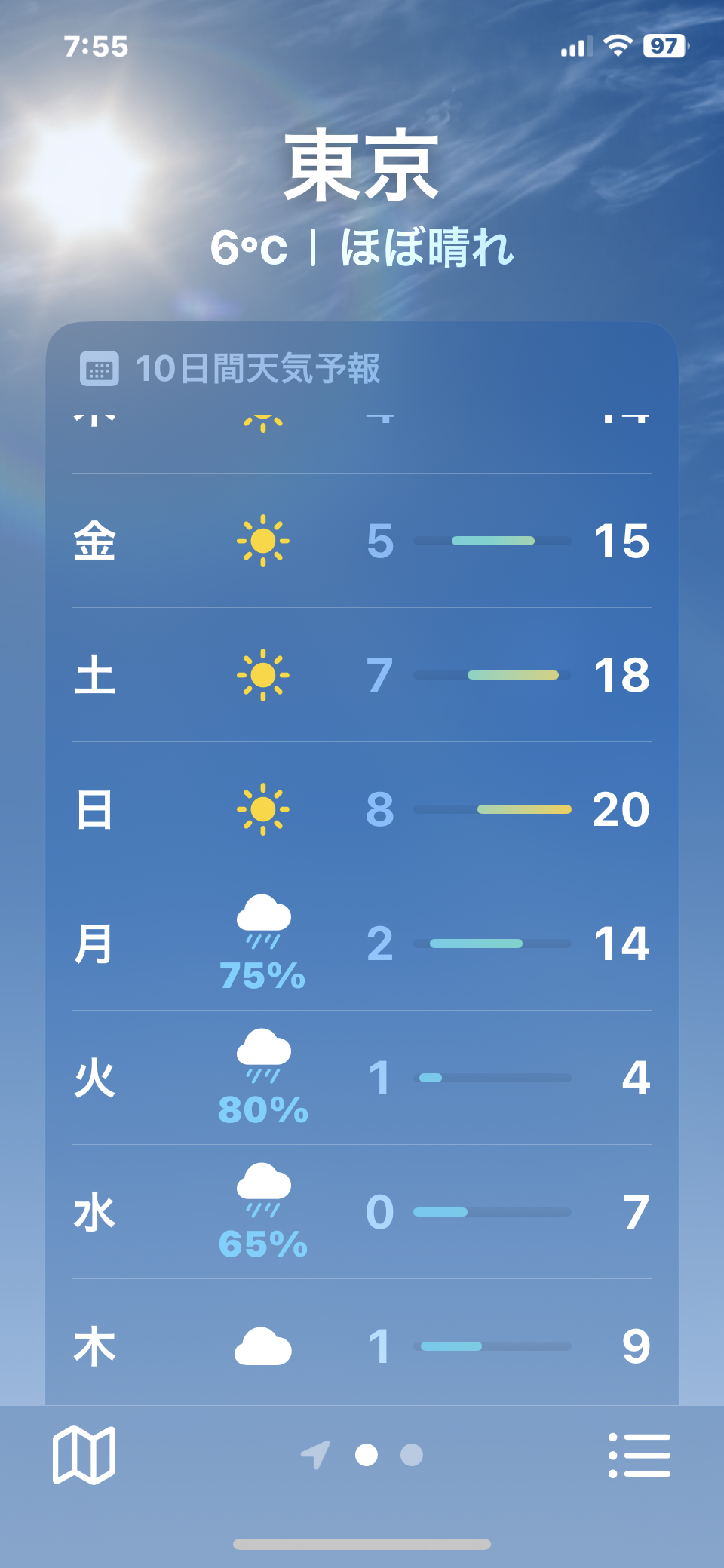Open the weather map
Image resolution: width=724 pixels, height=1568 pixels.
point(84,1455)
